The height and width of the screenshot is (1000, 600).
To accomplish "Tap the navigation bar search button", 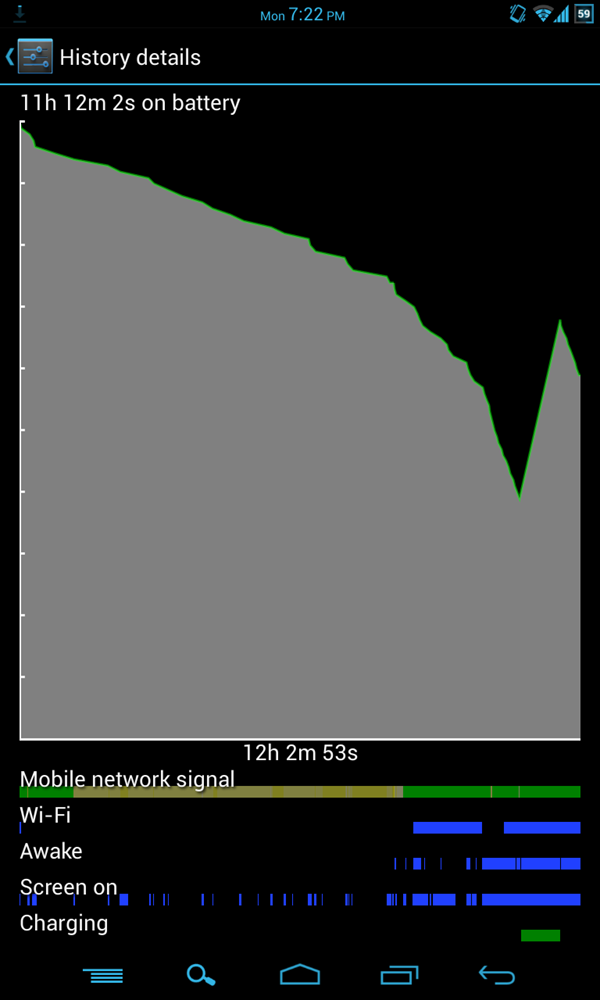I will tap(201, 974).
